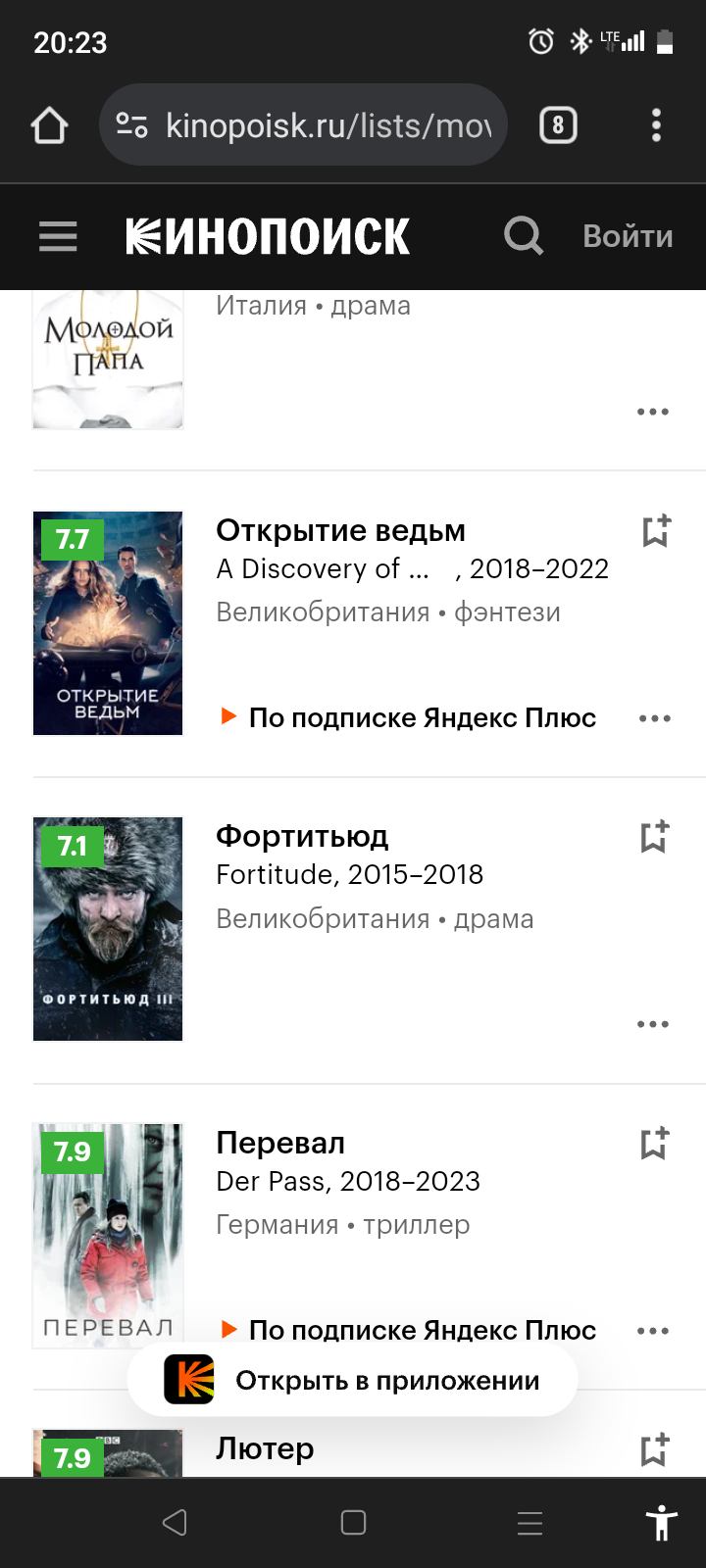Go back with the system back button
This screenshot has width=706, height=1568.
pos(176,1522)
